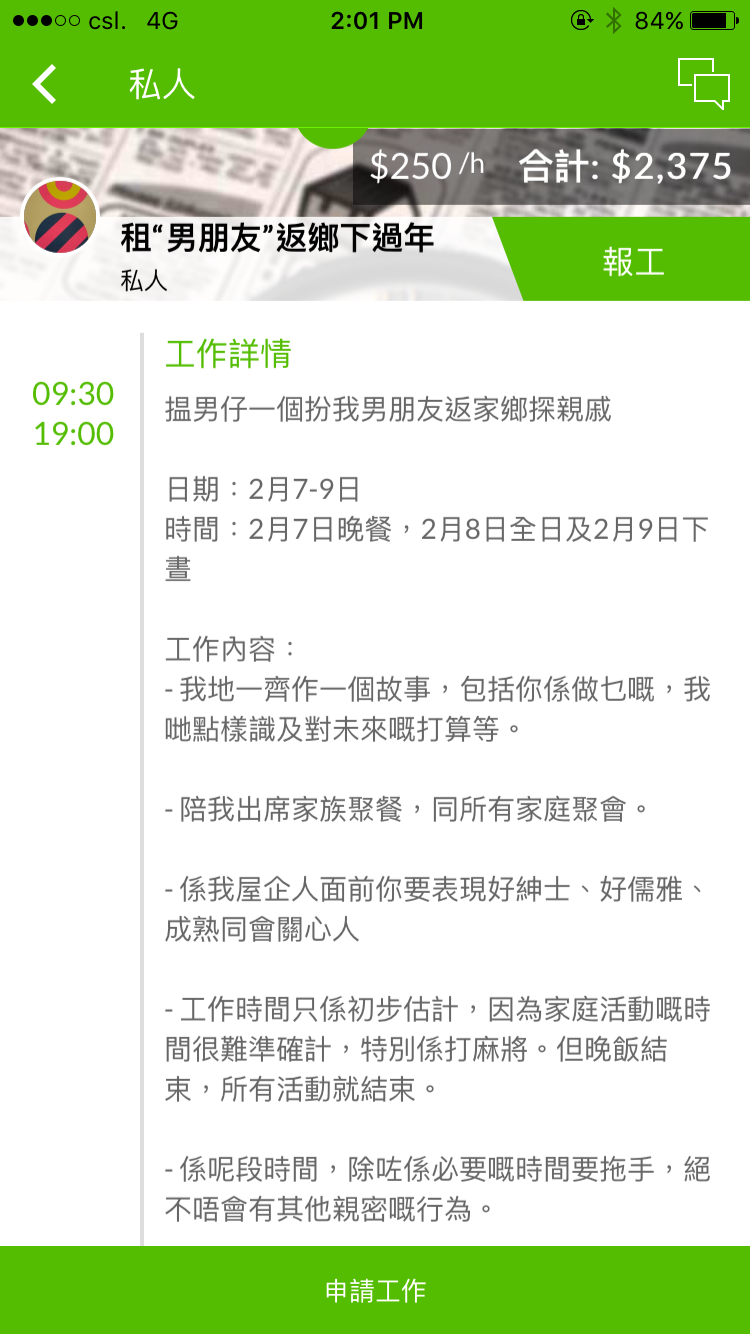Tap the $250 /h hourly rate label
This screenshot has width=750, height=1334.
[x=425, y=166]
